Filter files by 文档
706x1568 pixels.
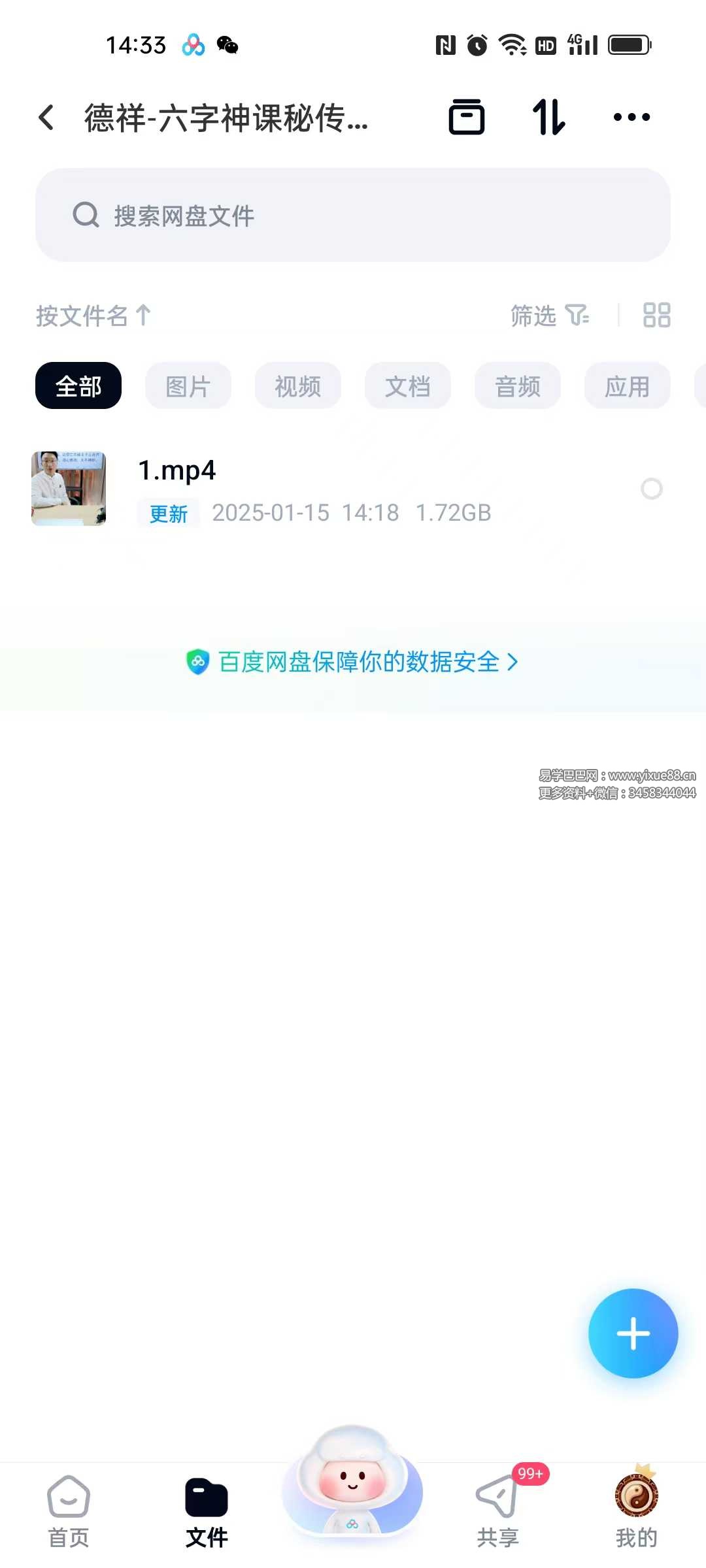point(408,386)
